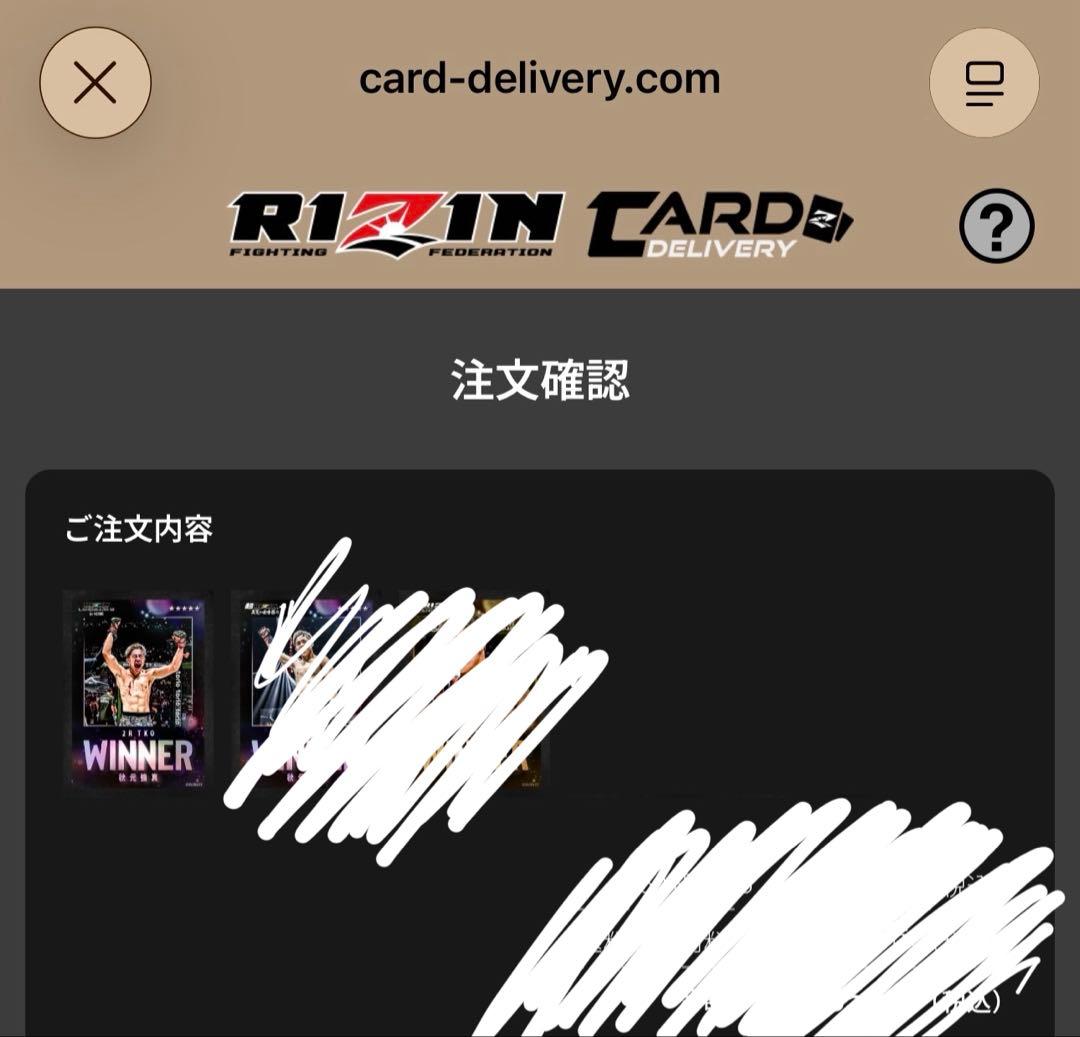The height and width of the screenshot is (1037, 1080).
Task: Open the first WINNER card thumbnail
Action: click(x=138, y=690)
